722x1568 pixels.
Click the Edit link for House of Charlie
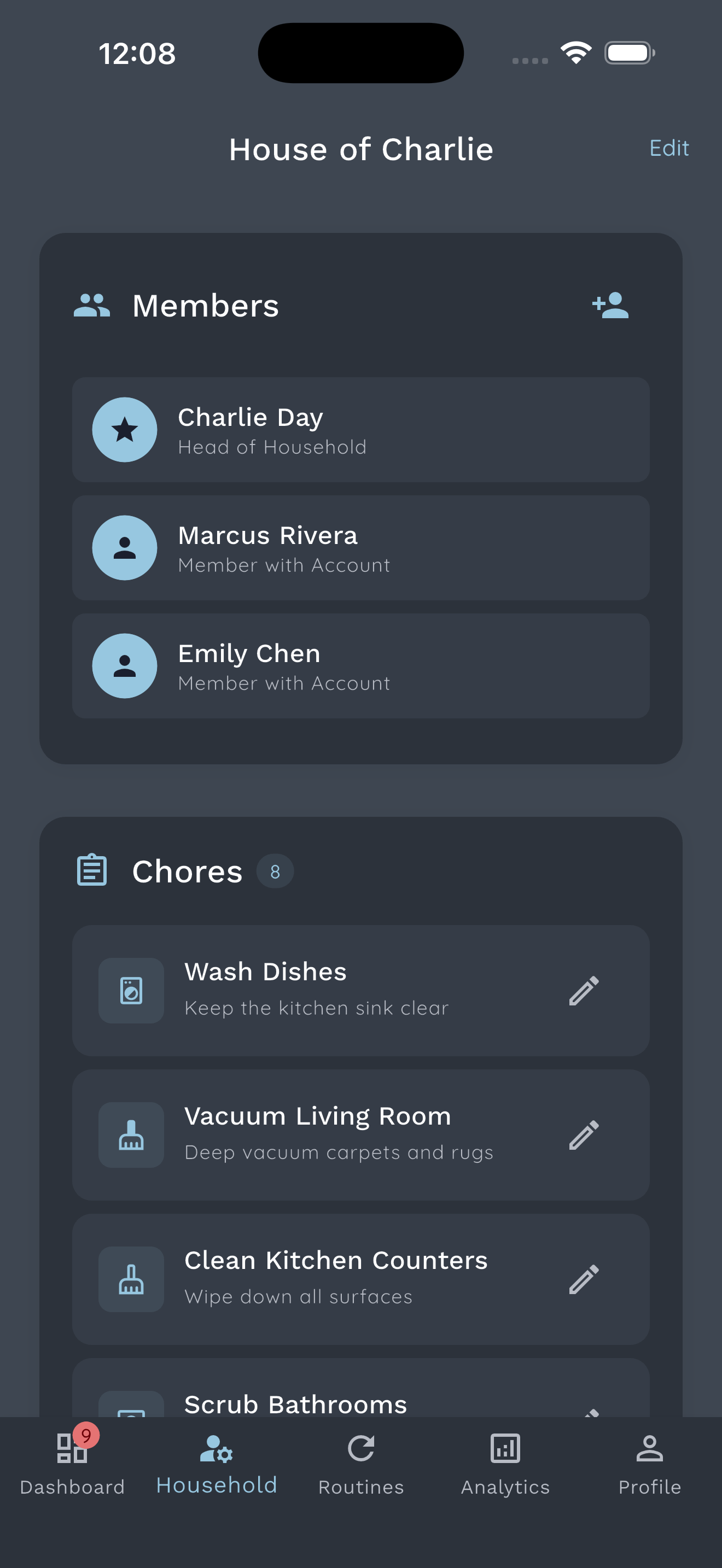pos(668,148)
